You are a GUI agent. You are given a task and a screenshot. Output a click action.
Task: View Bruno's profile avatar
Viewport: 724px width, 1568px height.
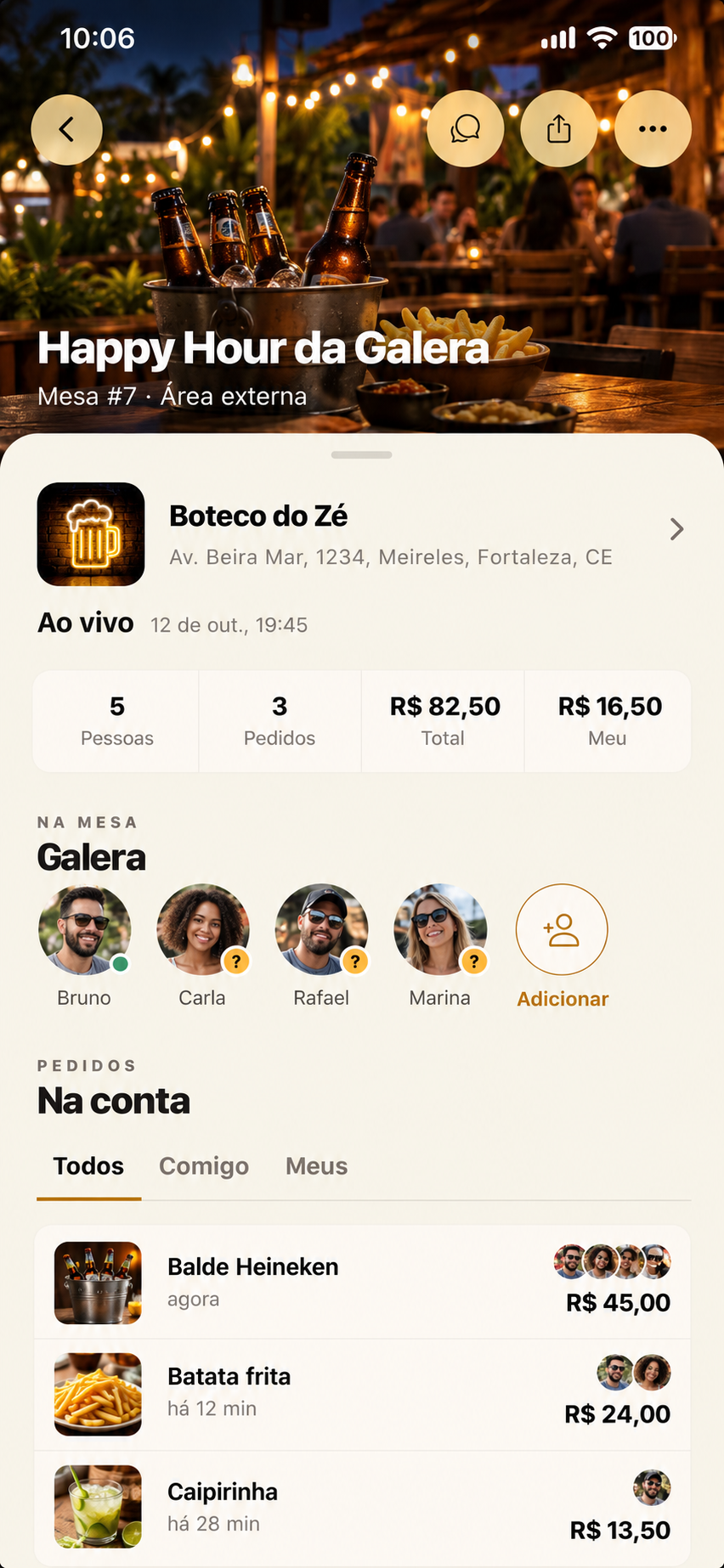(84, 929)
